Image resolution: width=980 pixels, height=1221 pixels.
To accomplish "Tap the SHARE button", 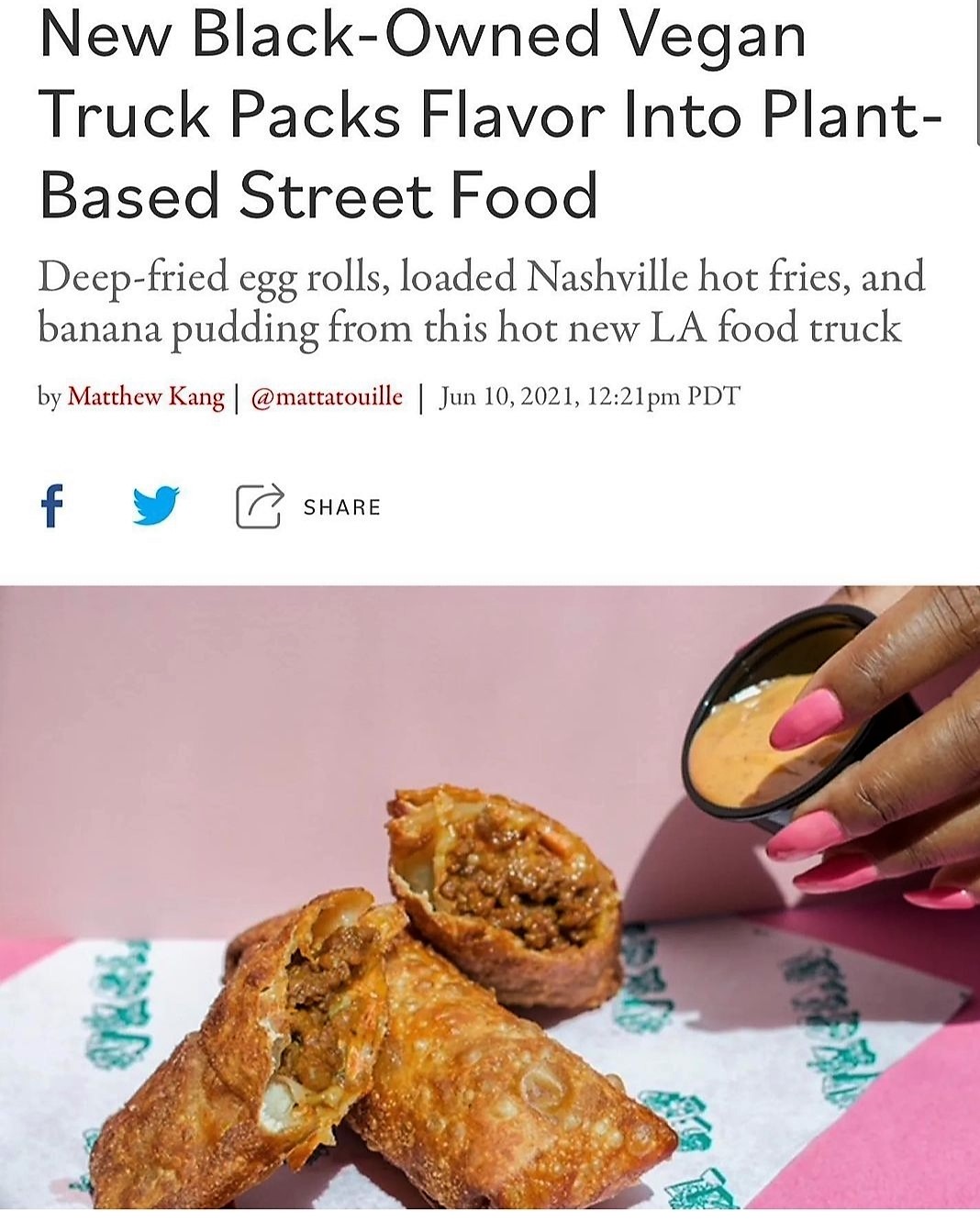I will point(309,507).
